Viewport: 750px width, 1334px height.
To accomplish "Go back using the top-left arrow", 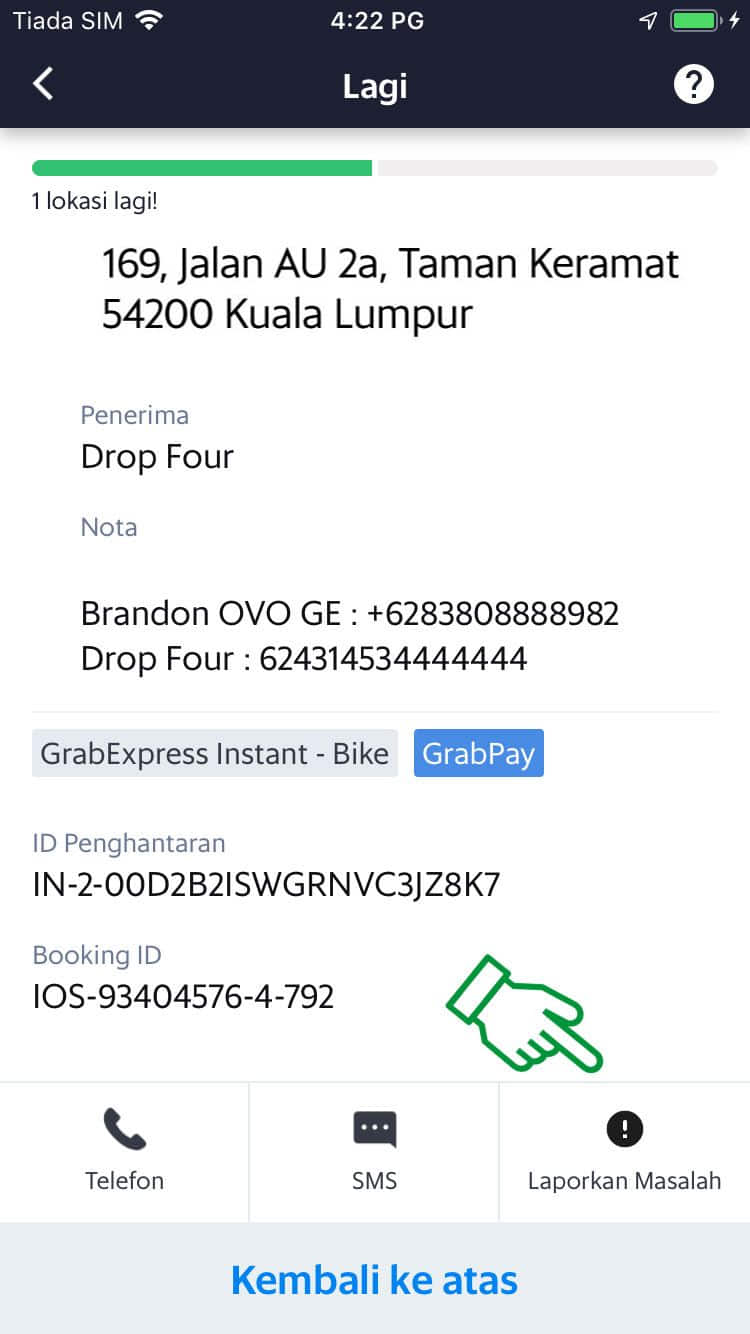I will coord(43,84).
